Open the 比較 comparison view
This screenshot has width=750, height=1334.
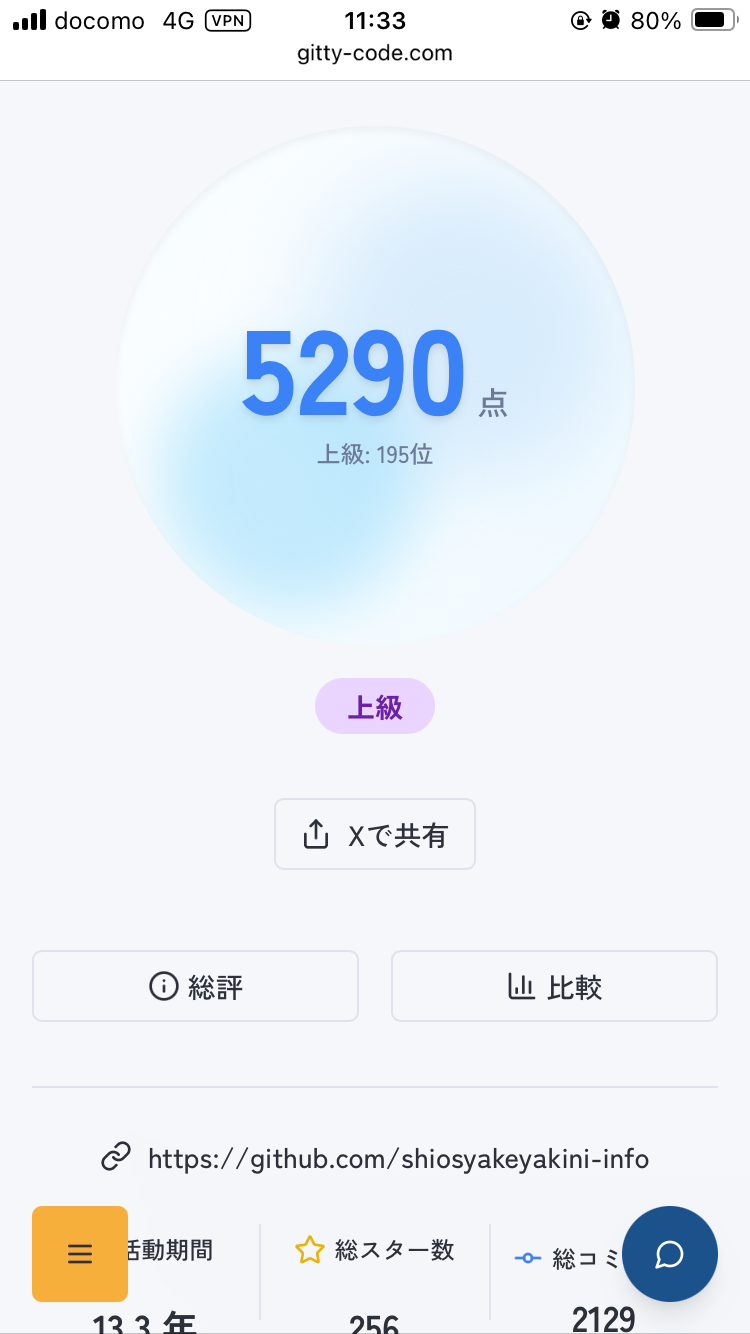coord(554,987)
